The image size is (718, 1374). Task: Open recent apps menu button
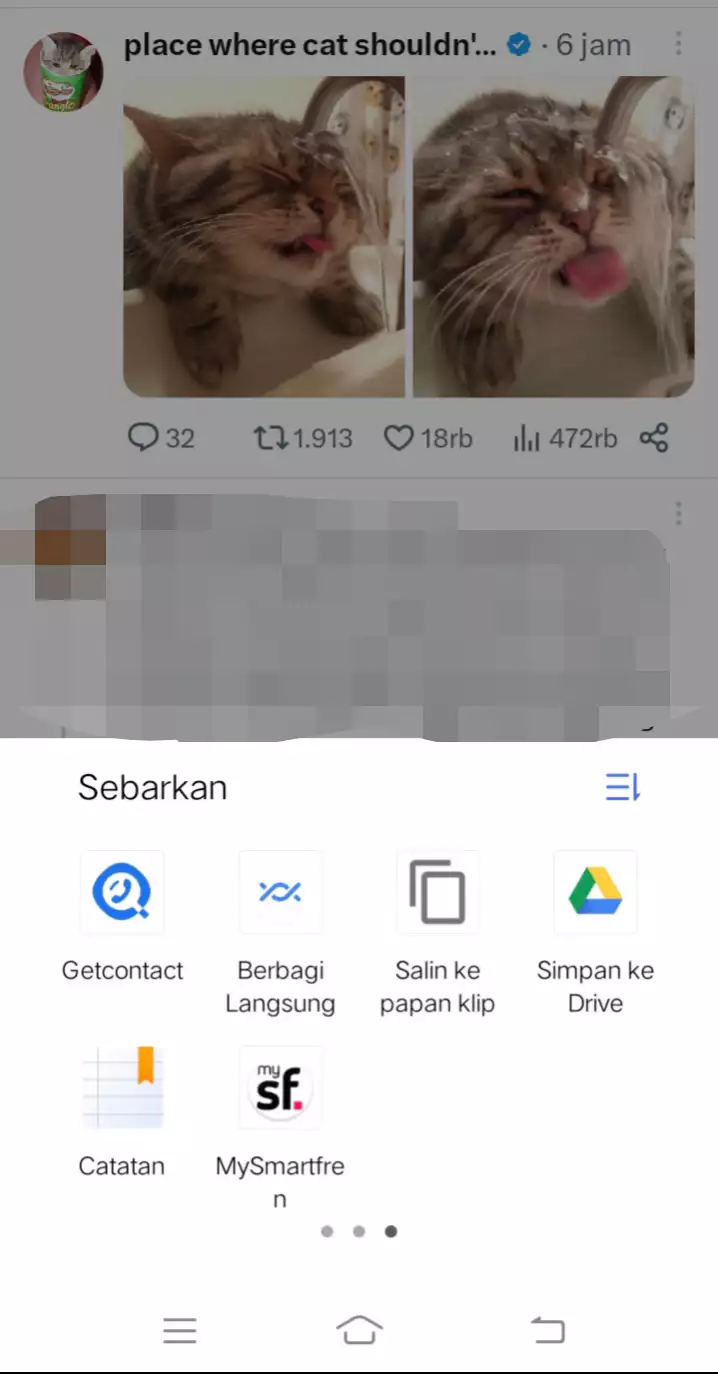coord(180,1330)
